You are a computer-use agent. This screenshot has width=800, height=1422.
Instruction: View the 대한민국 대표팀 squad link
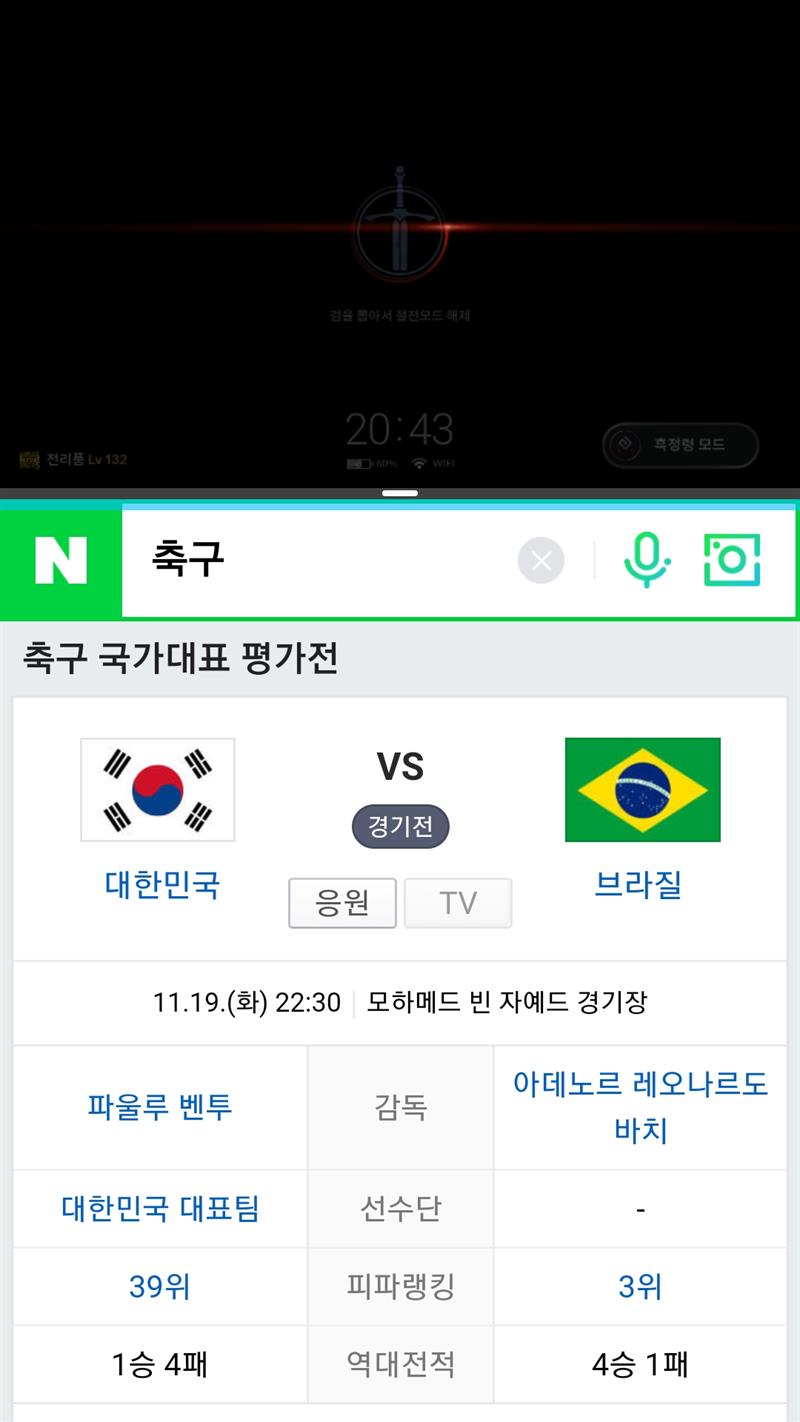pyautogui.click(x=160, y=1209)
